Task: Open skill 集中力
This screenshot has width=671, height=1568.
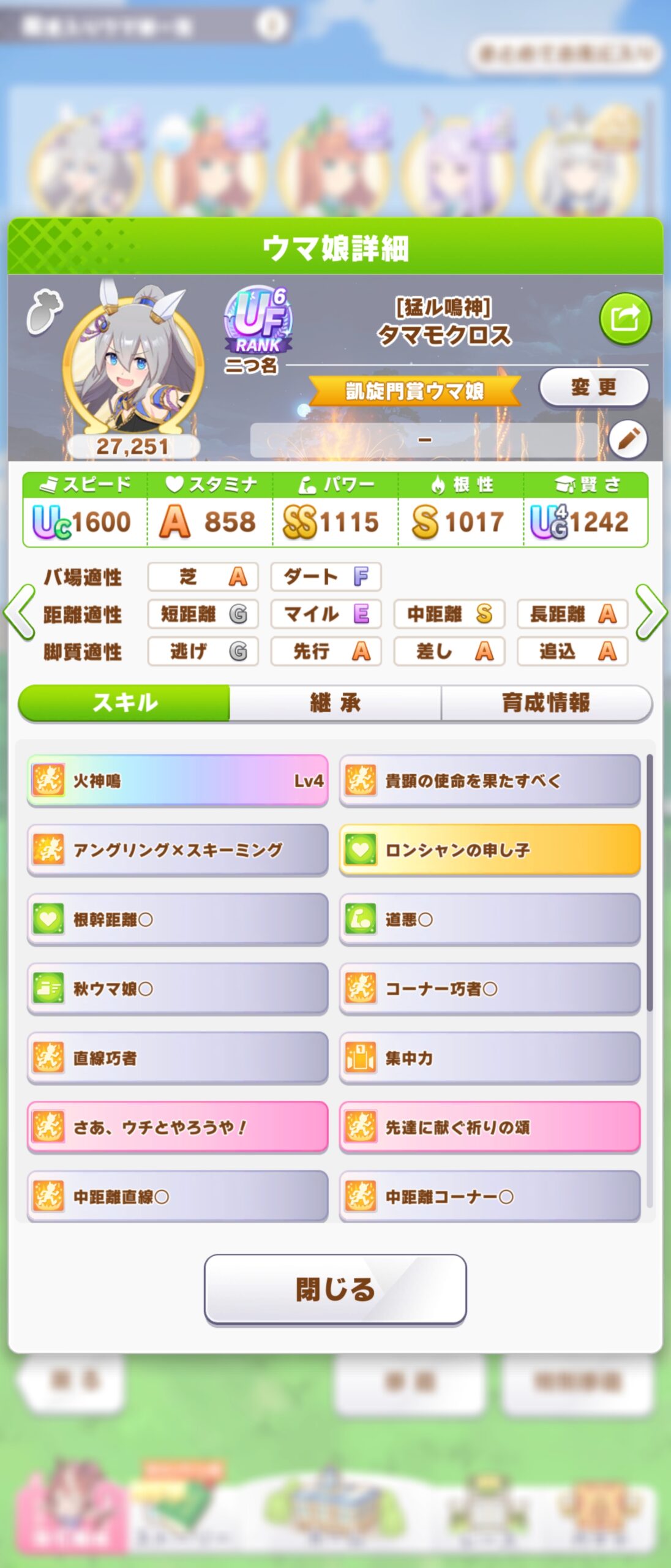Action: click(490, 1057)
